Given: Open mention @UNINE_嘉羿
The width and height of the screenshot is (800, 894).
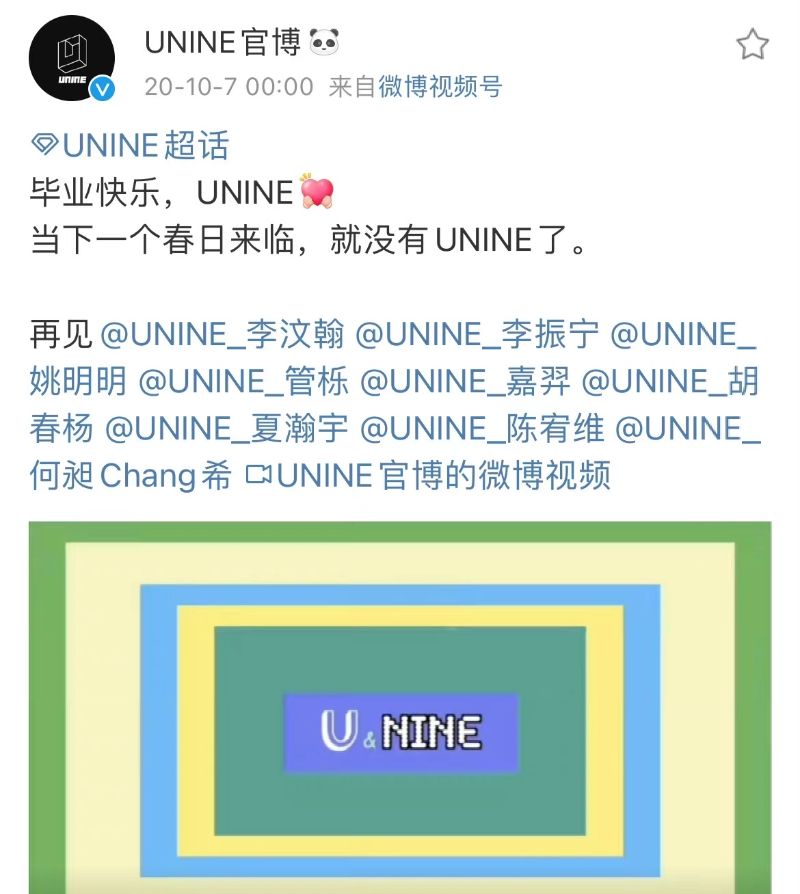Looking at the screenshot, I should click(465, 382).
